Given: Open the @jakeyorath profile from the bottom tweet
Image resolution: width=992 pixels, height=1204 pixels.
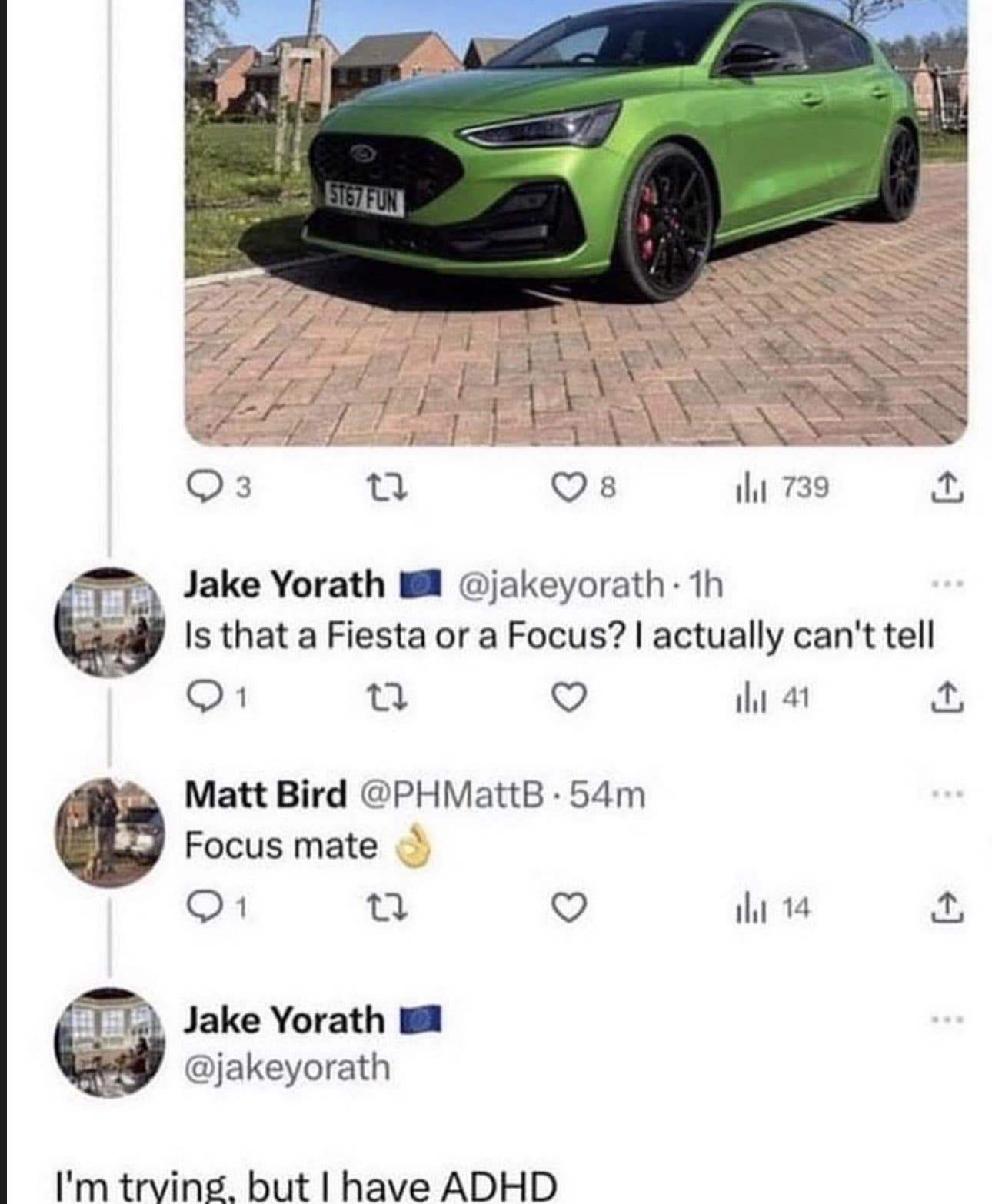Looking at the screenshot, I should click(287, 1067).
